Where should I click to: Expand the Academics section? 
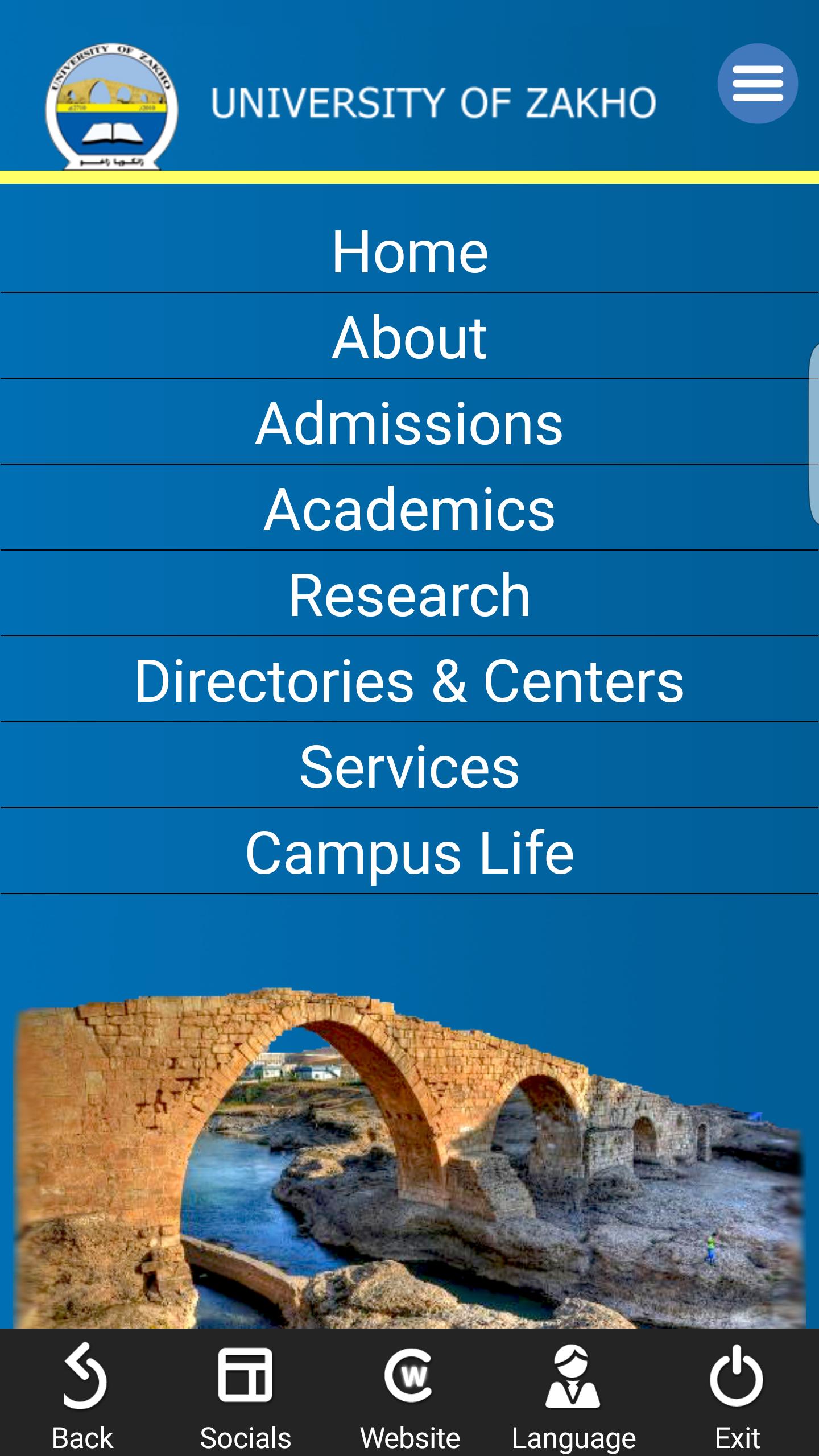[409, 508]
